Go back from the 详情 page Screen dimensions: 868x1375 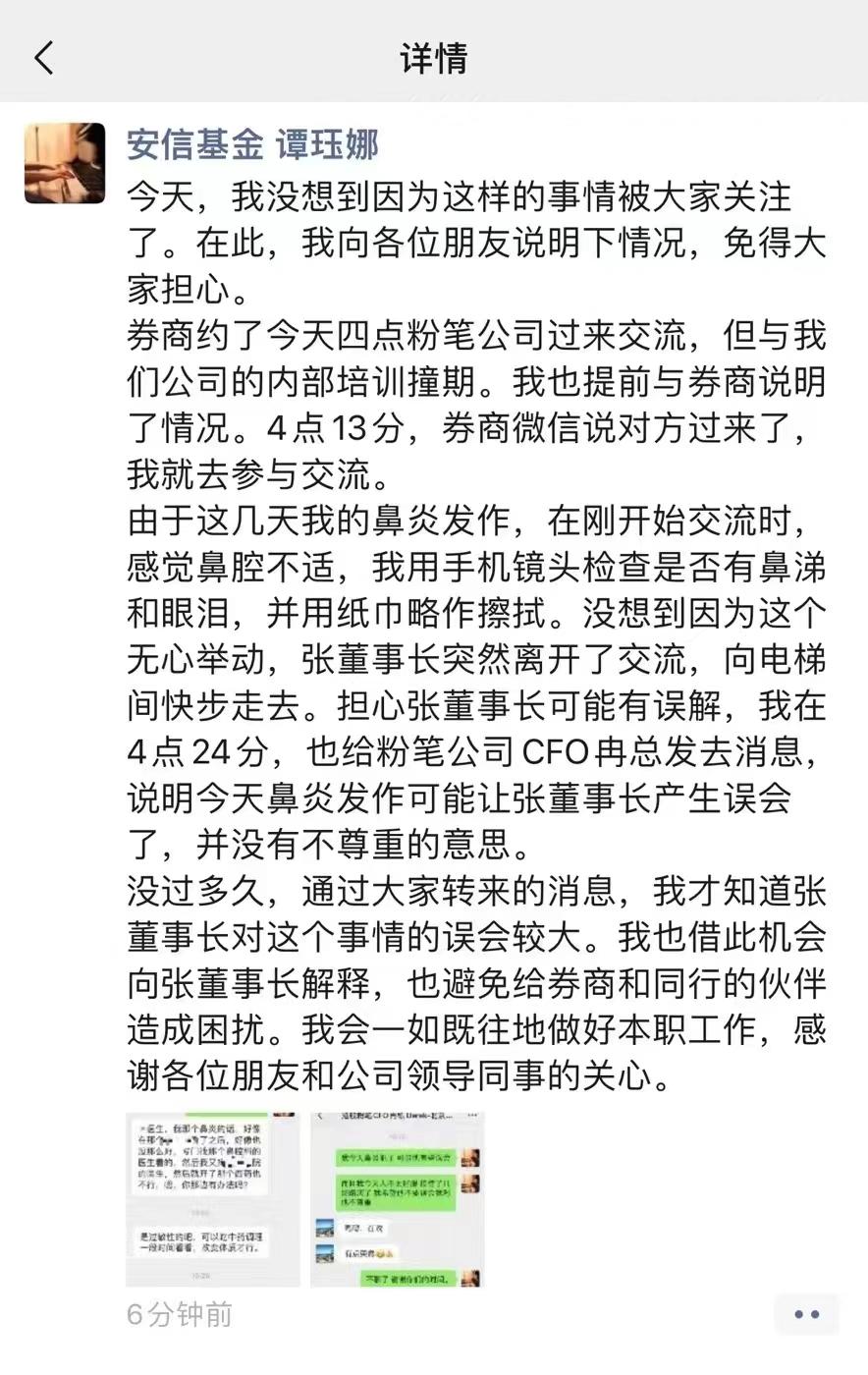coord(44,58)
